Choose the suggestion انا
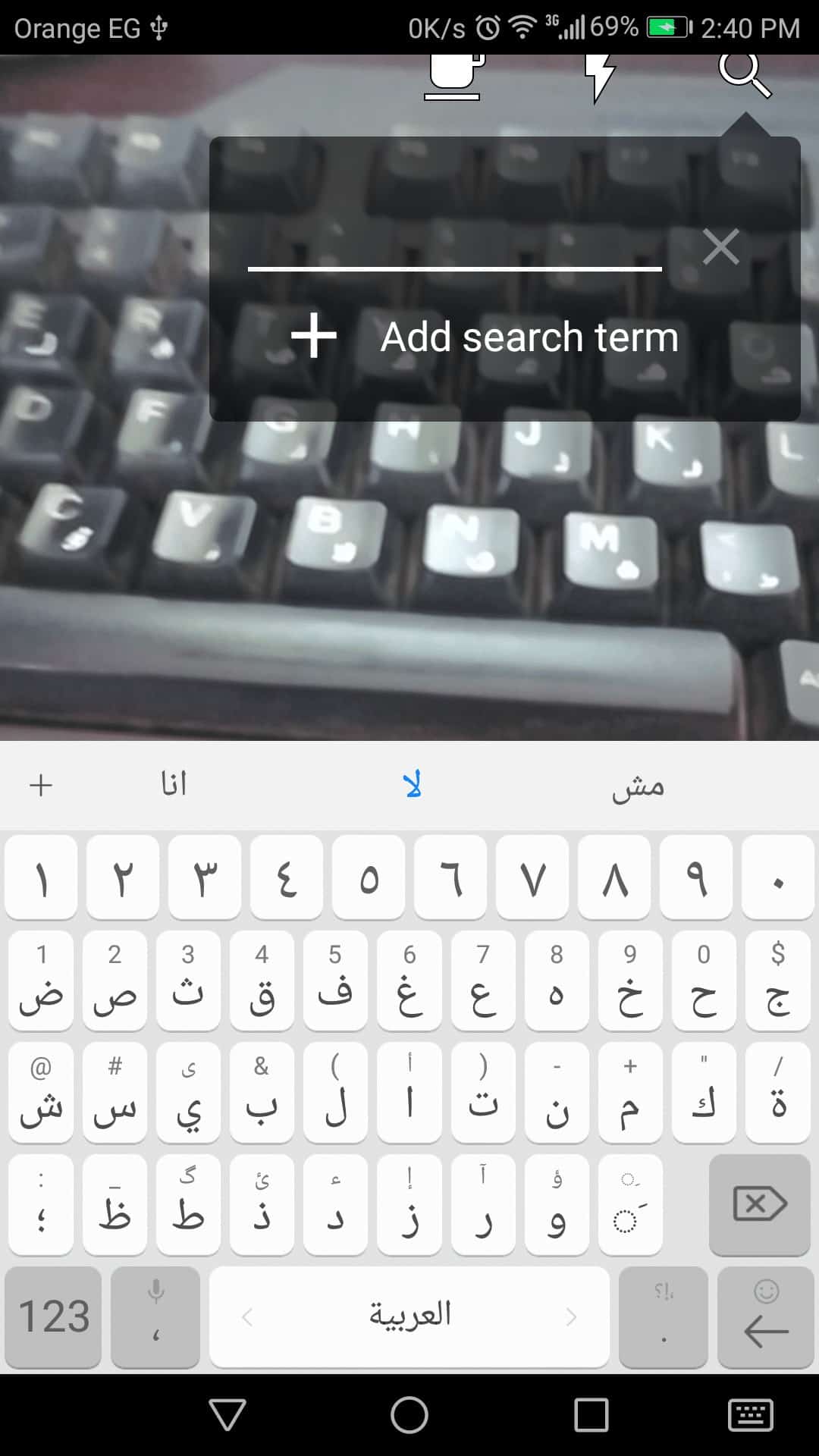Screen dimensions: 819x1456 pos(174,785)
